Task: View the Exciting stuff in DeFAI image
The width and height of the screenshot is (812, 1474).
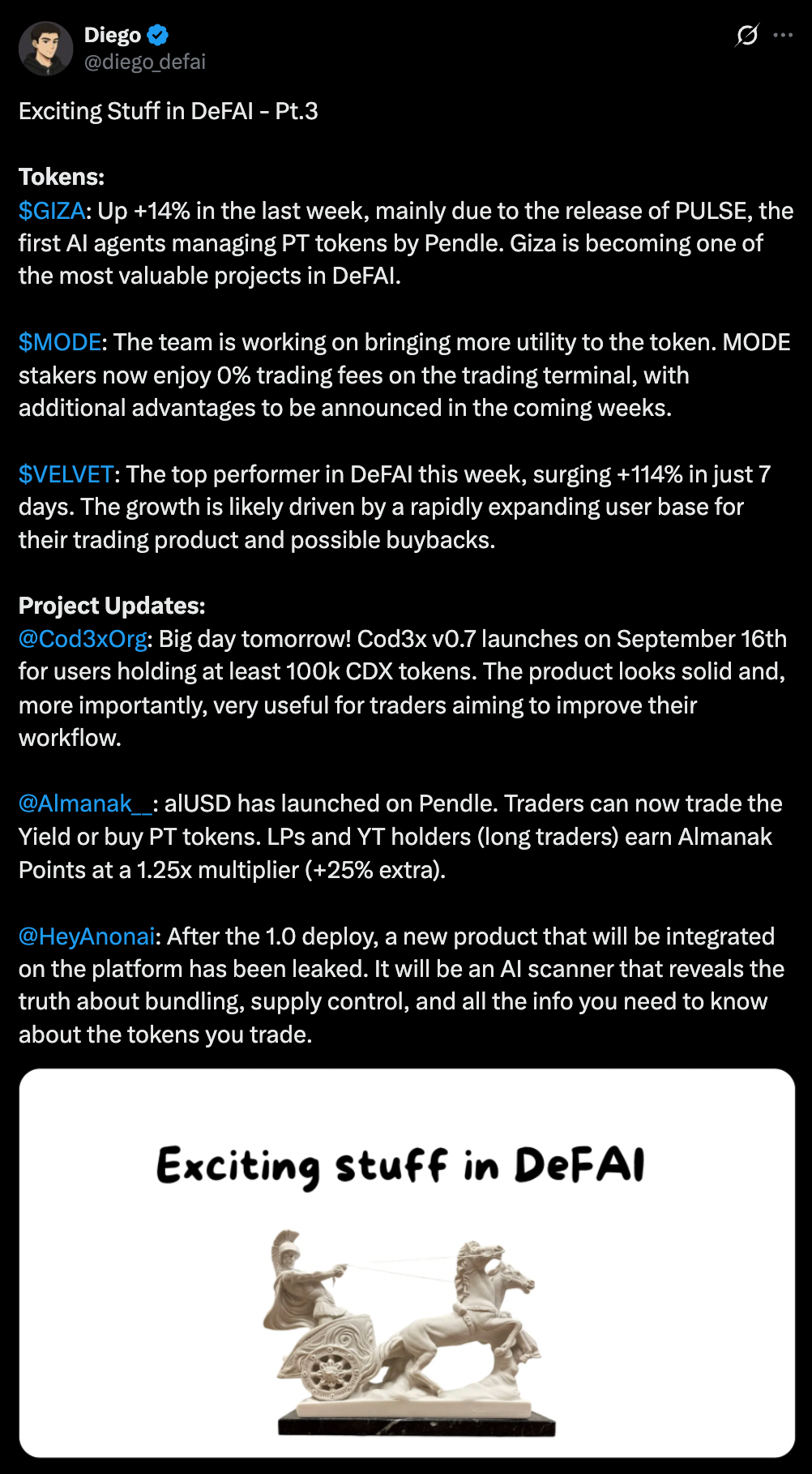Action: click(x=407, y=1263)
